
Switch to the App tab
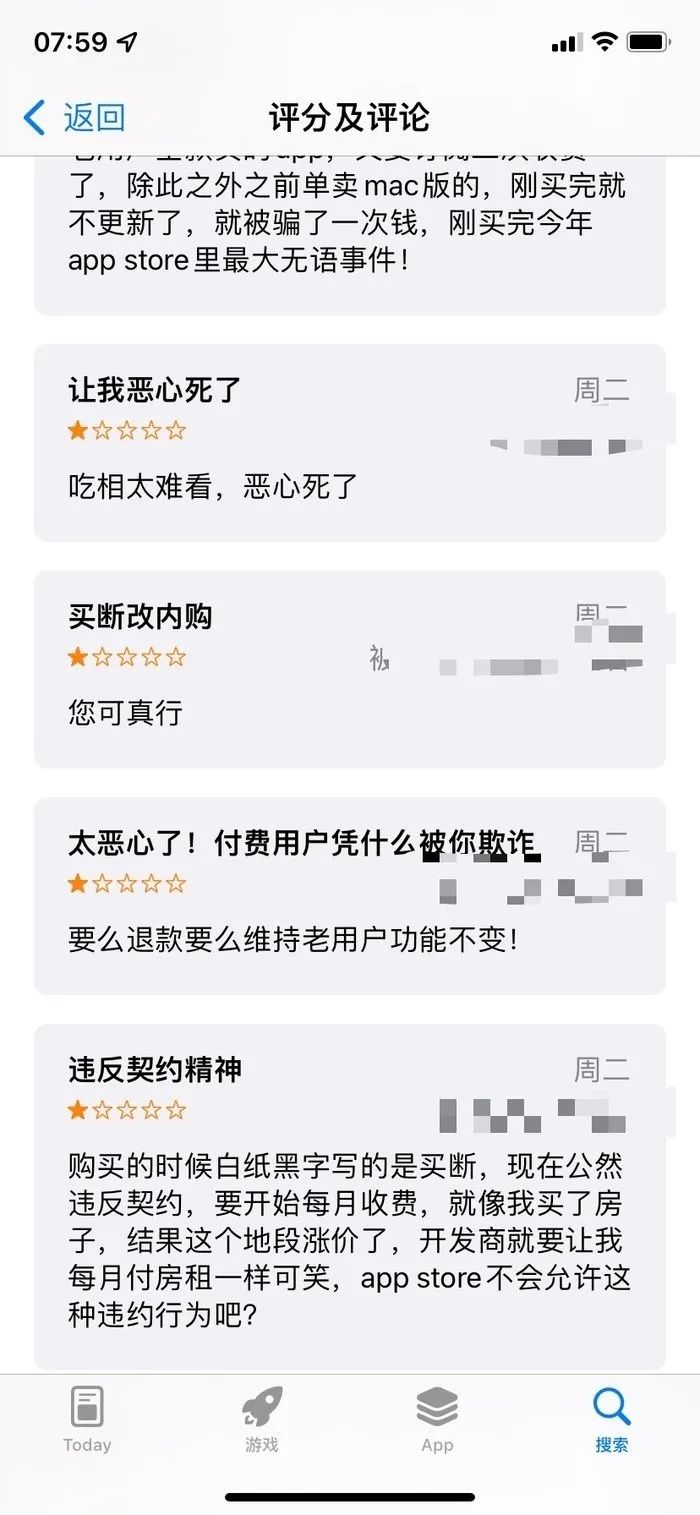click(437, 1418)
